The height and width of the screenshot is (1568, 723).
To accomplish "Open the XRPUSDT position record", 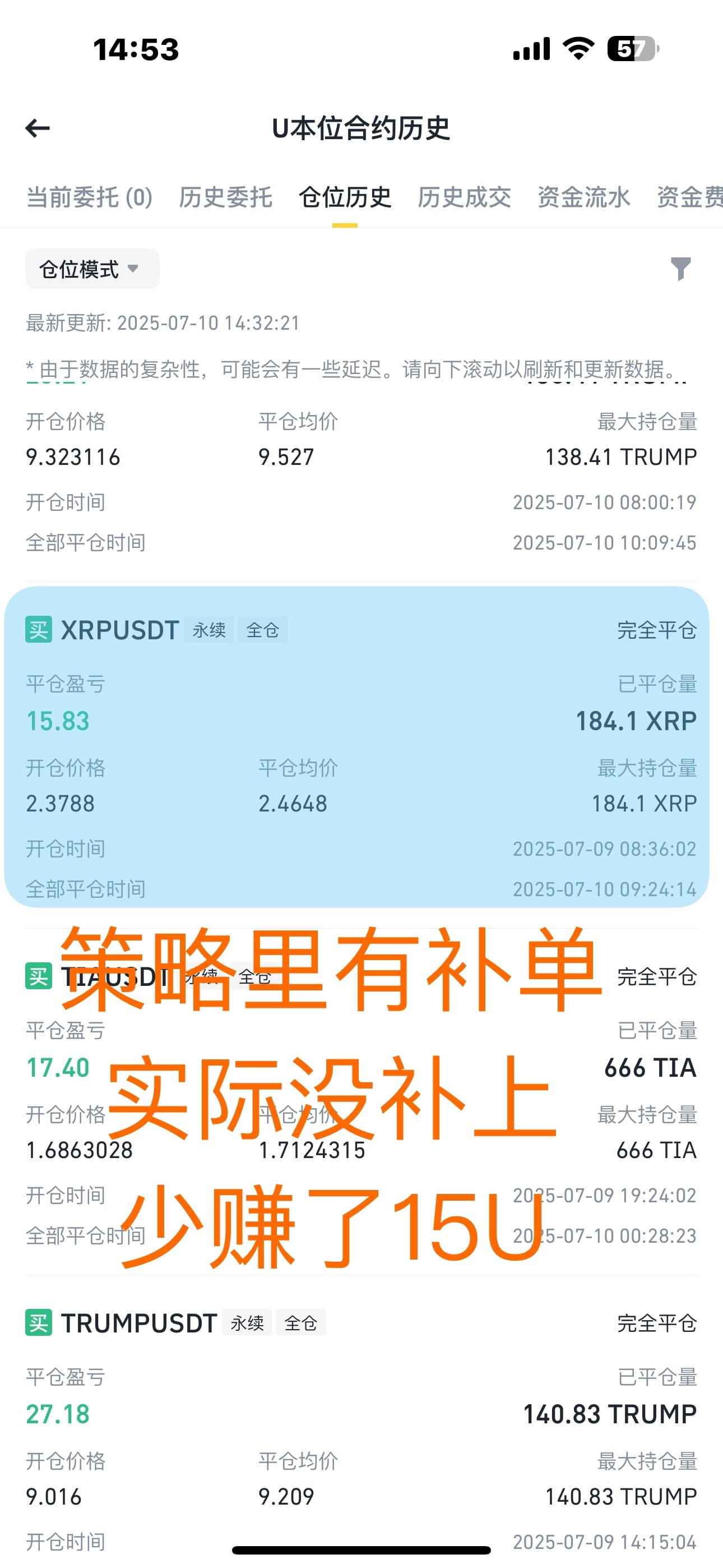I will [x=356, y=747].
